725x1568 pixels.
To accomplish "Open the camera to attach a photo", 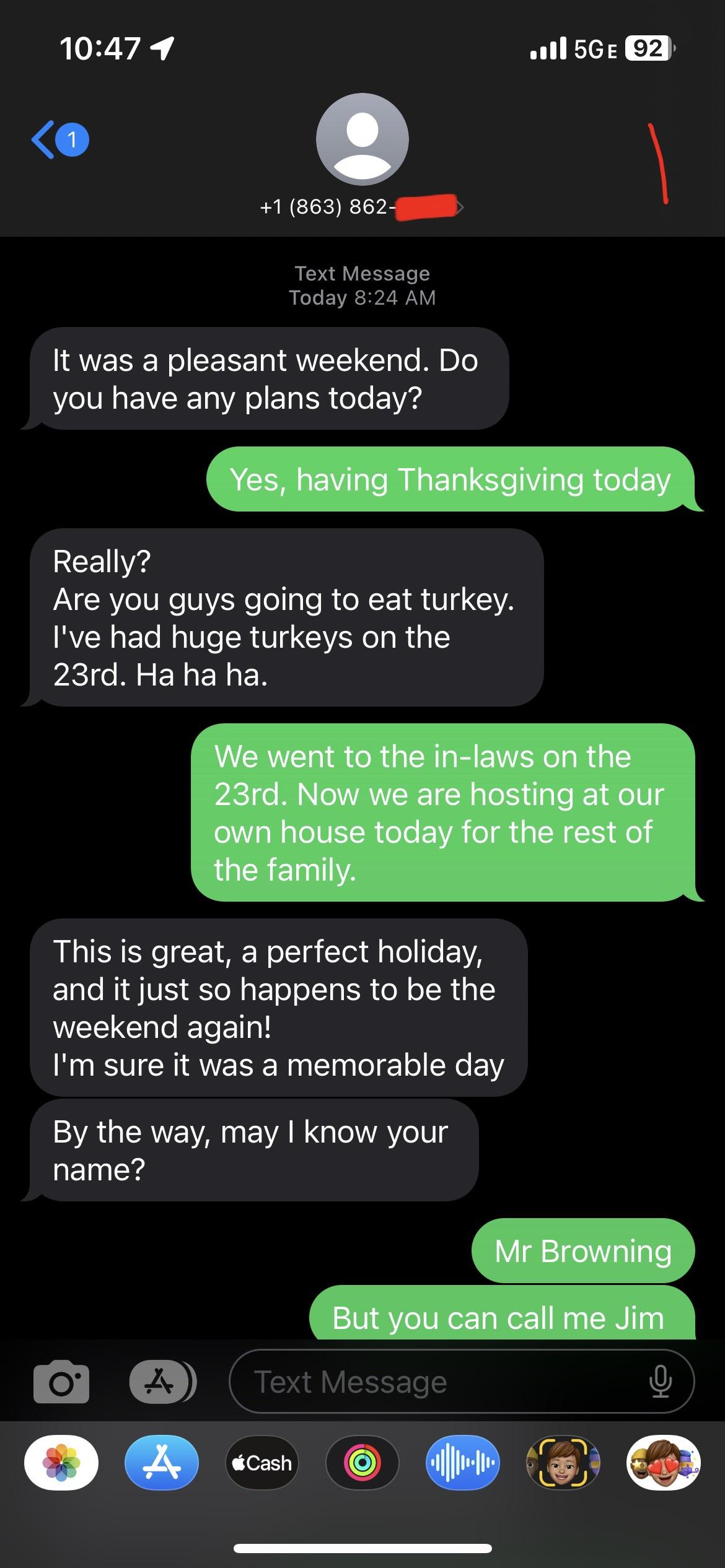I will 61,1382.
